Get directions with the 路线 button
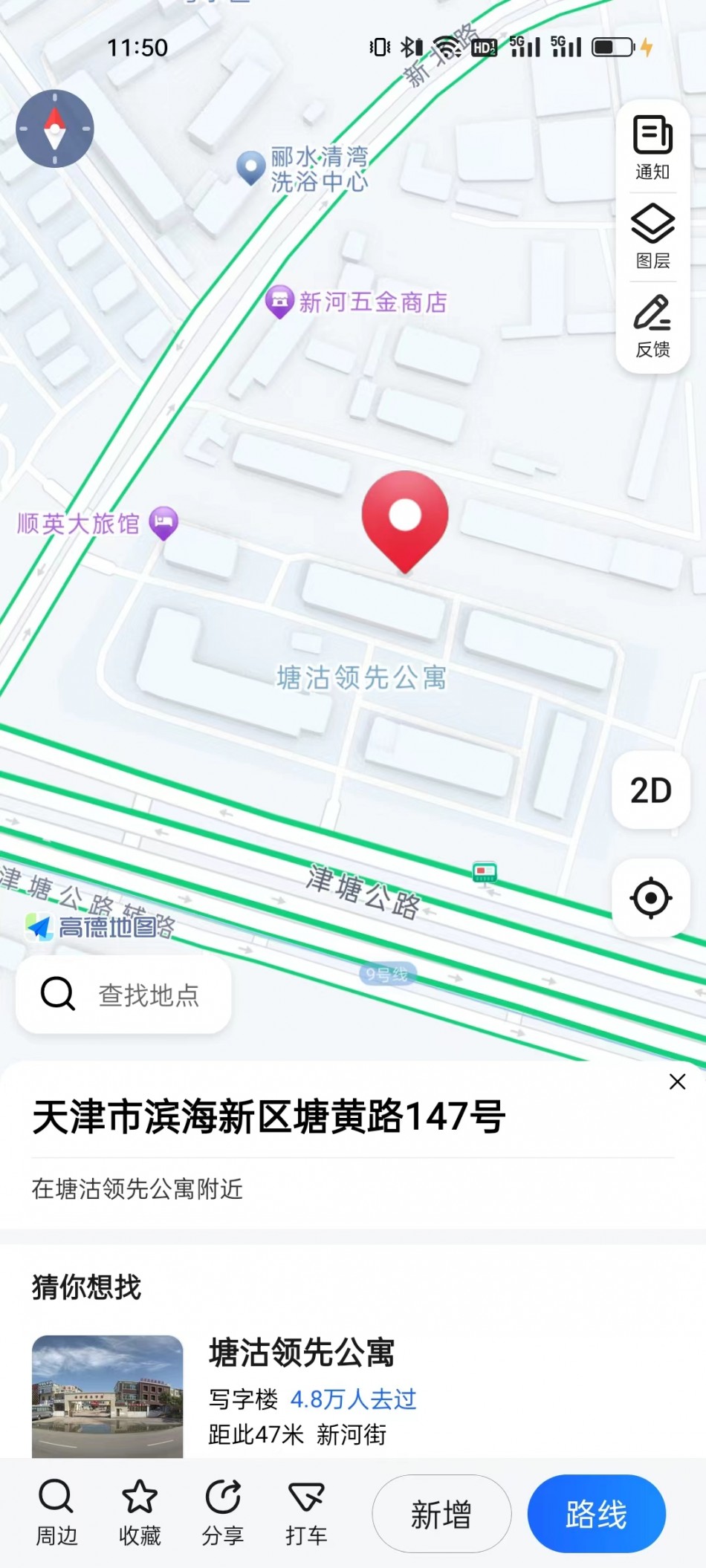 click(x=596, y=1514)
